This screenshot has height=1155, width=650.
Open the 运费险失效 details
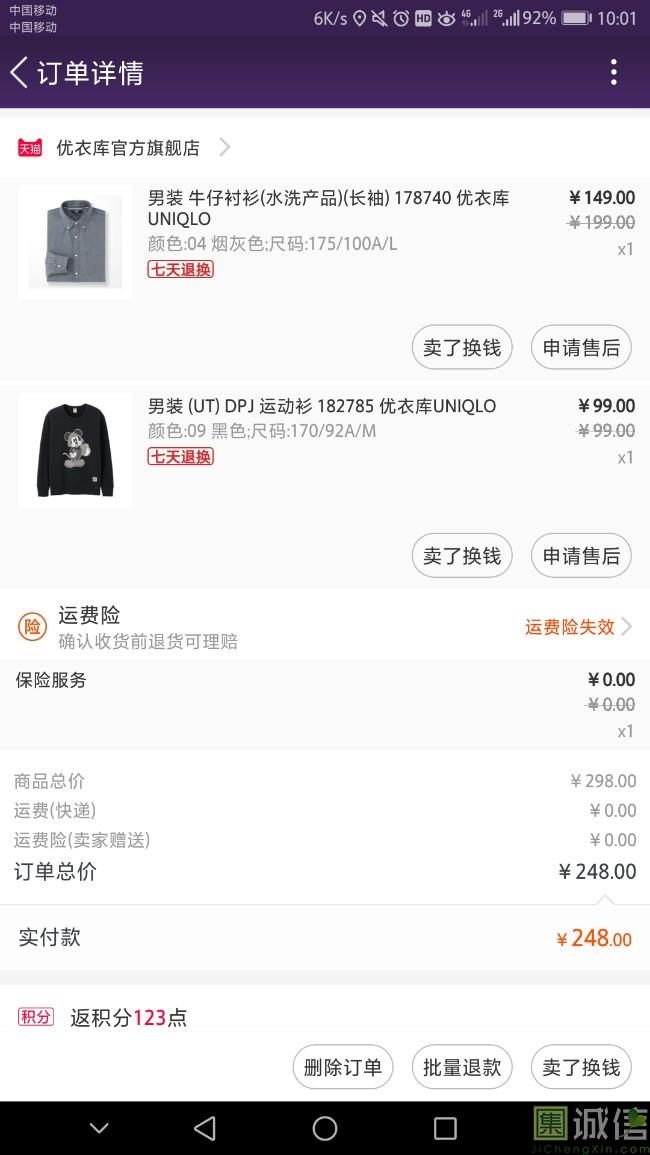(577, 627)
